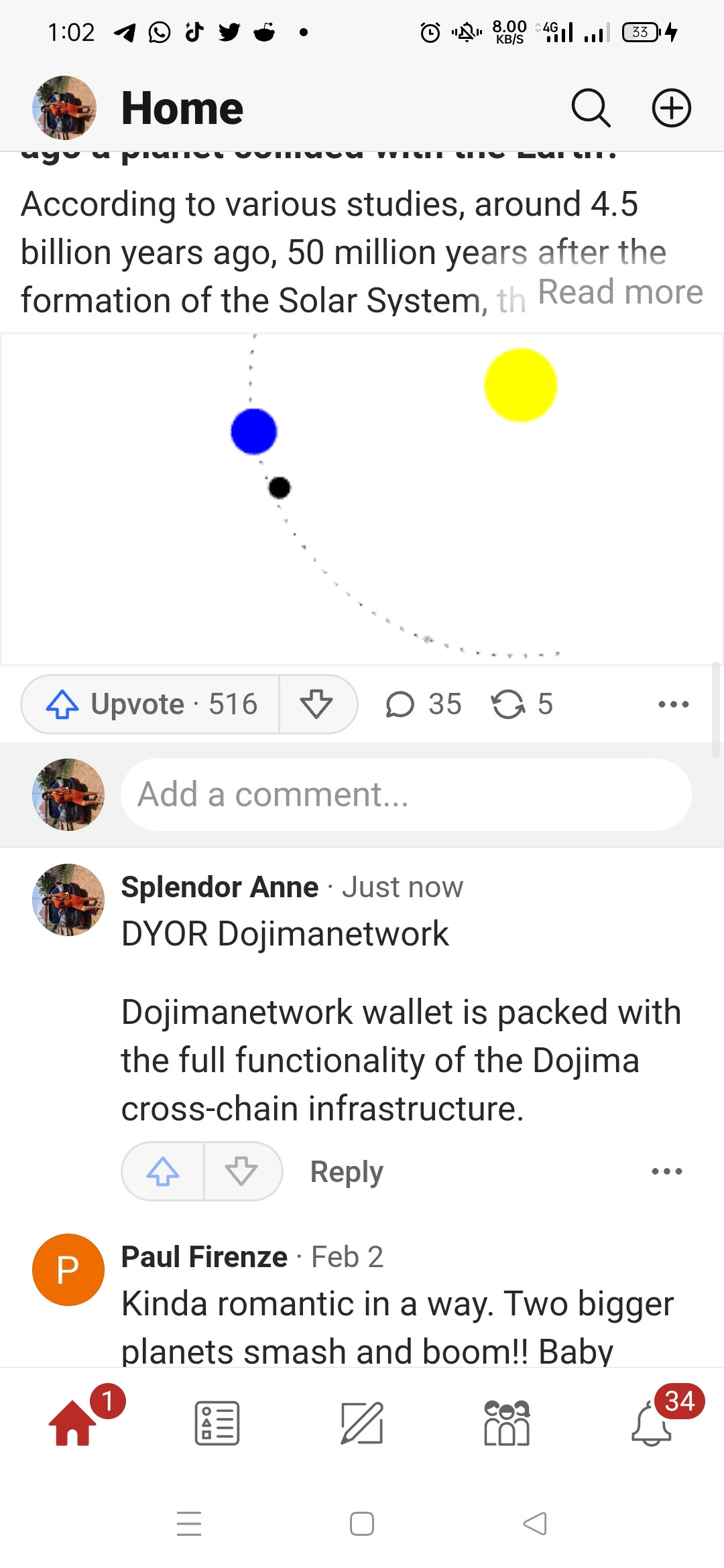
Task: Tap the plus icon to create a post
Action: (671, 108)
